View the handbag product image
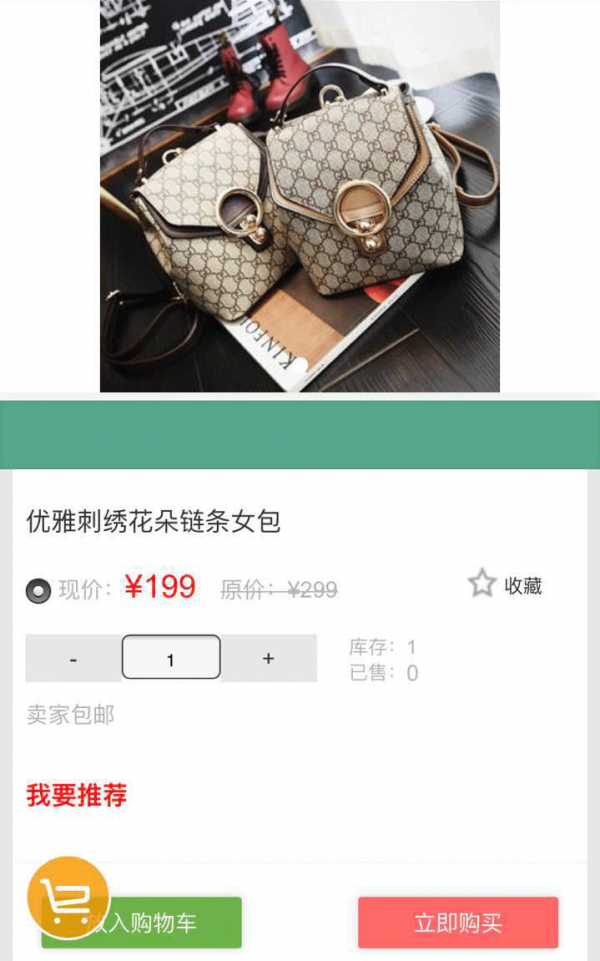The height and width of the screenshot is (961, 600). (300, 197)
